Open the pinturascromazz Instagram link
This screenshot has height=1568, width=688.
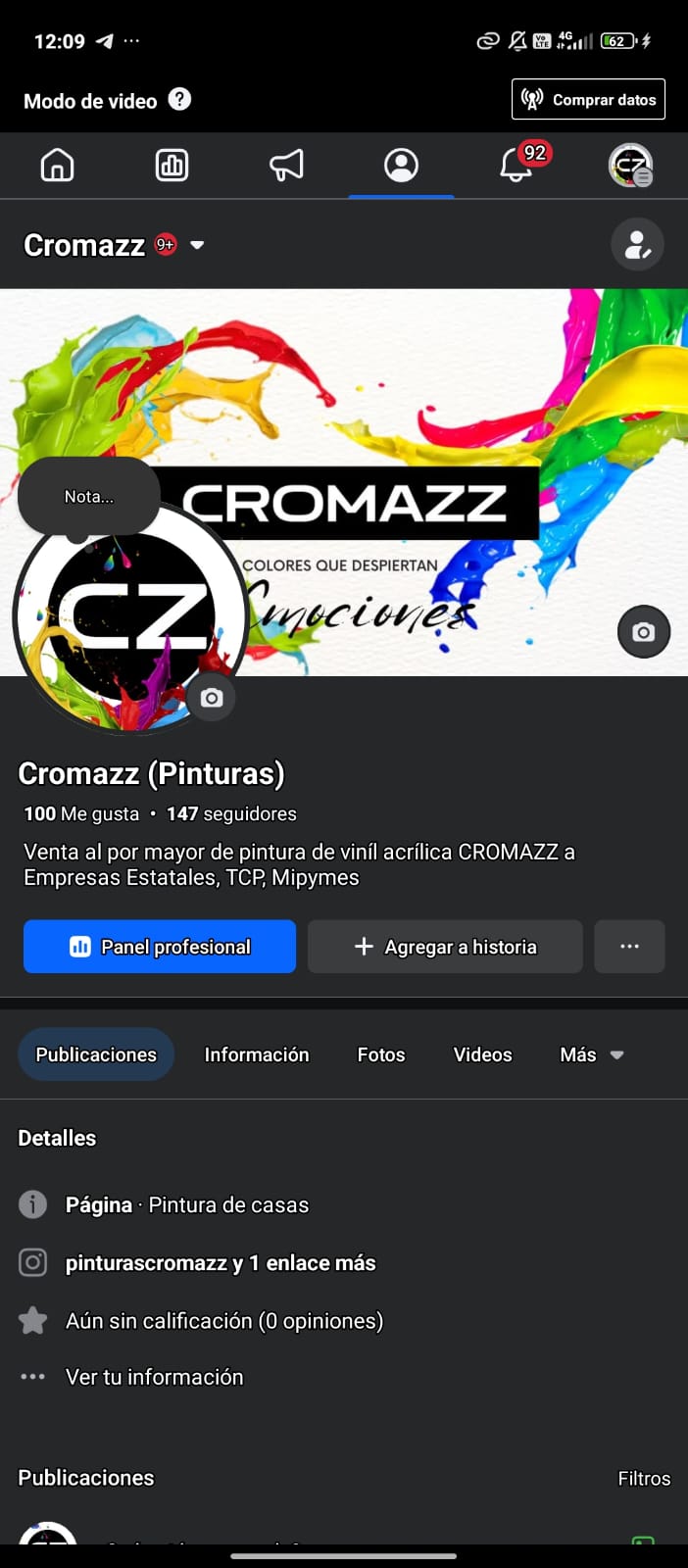pos(221,1263)
